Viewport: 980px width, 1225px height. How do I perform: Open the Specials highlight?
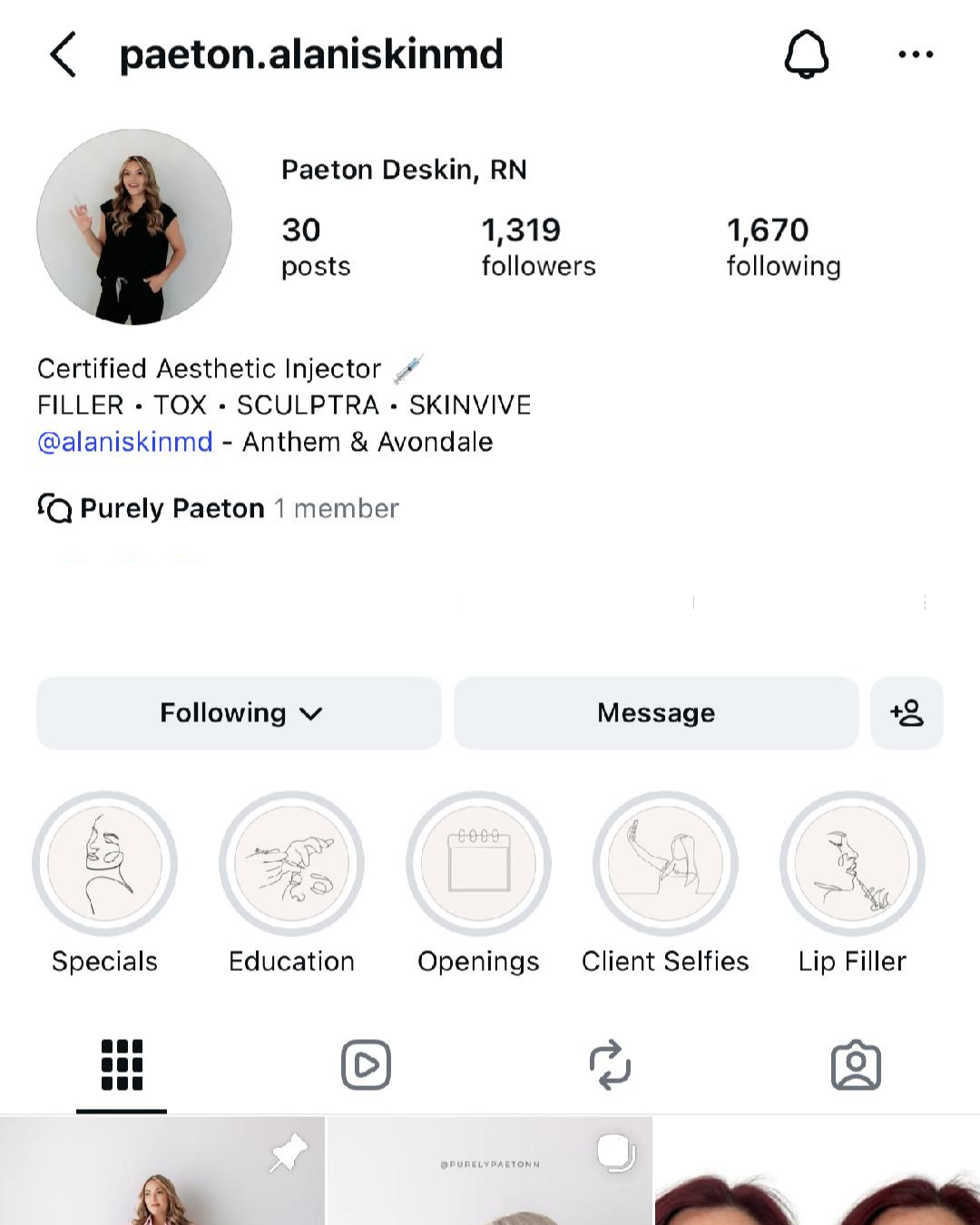pyautogui.click(x=104, y=863)
